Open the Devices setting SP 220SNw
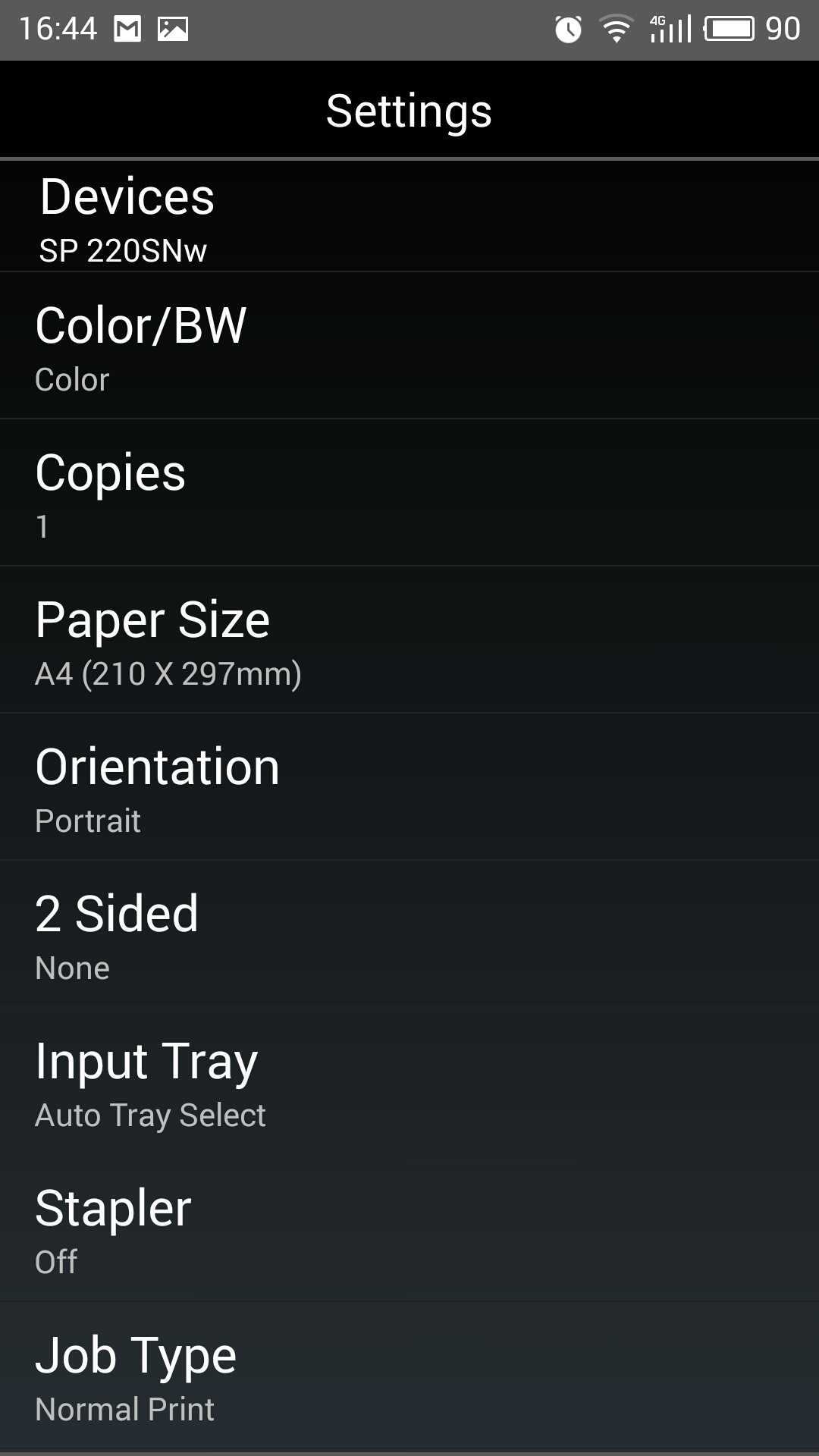 point(409,218)
